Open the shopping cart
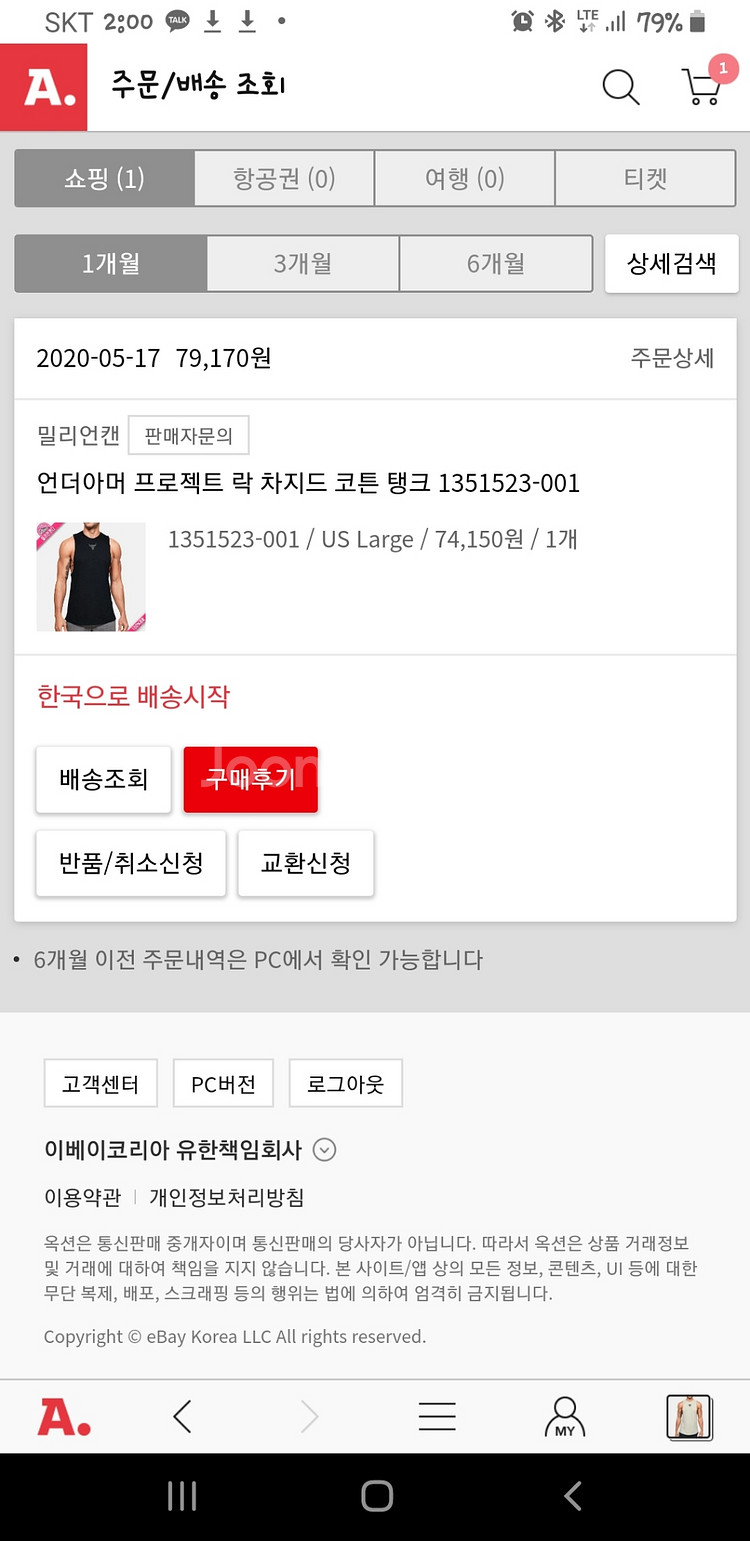The image size is (750, 1541). pyautogui.click(x=701, y=87)
